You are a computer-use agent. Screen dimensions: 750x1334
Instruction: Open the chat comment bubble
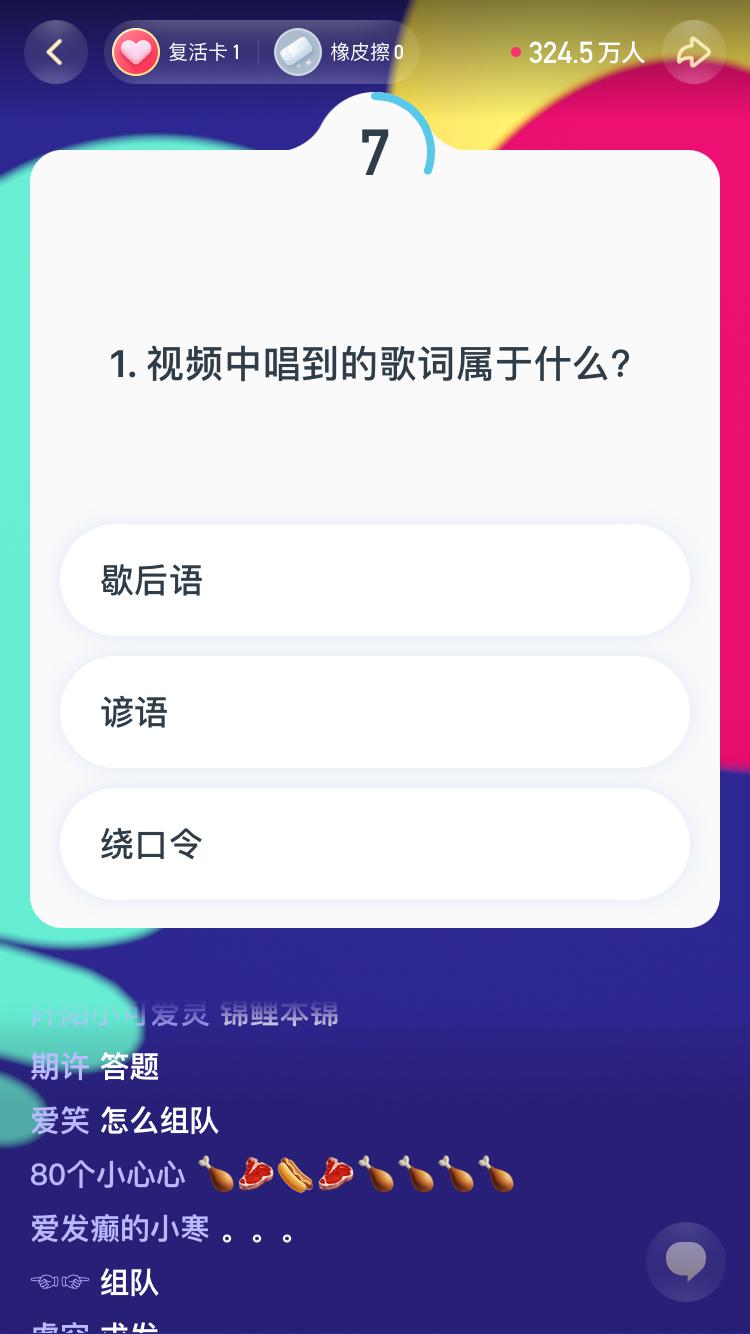685,1261
